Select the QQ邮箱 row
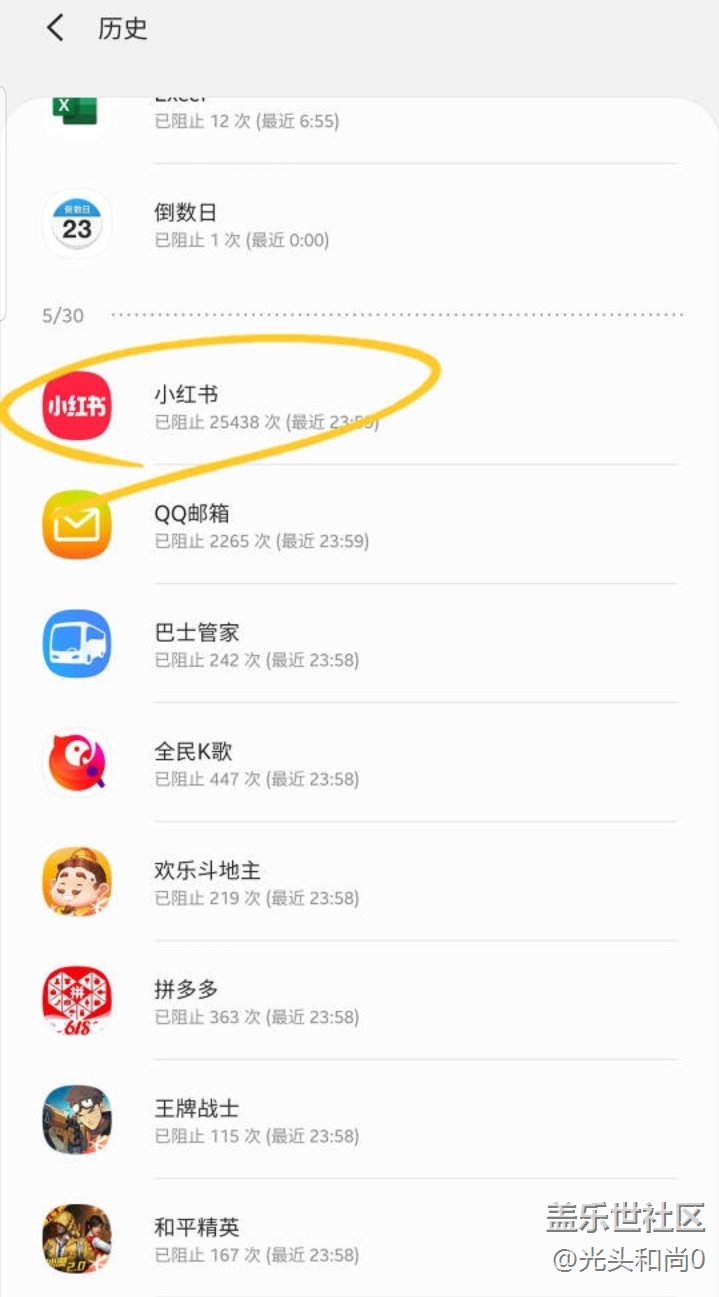 click(x=360, y=526)
